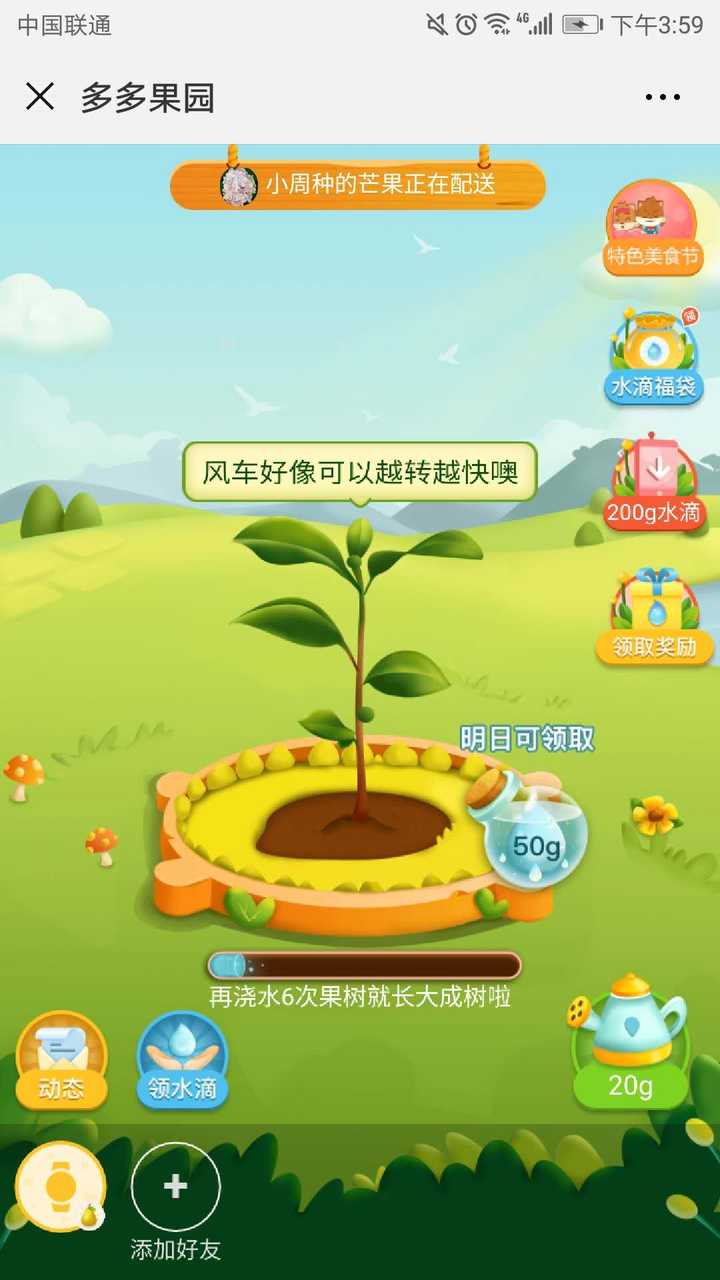Tap the watering progress bar
Viewport: 720px width, 1280px height.
[x=365, y=963]
